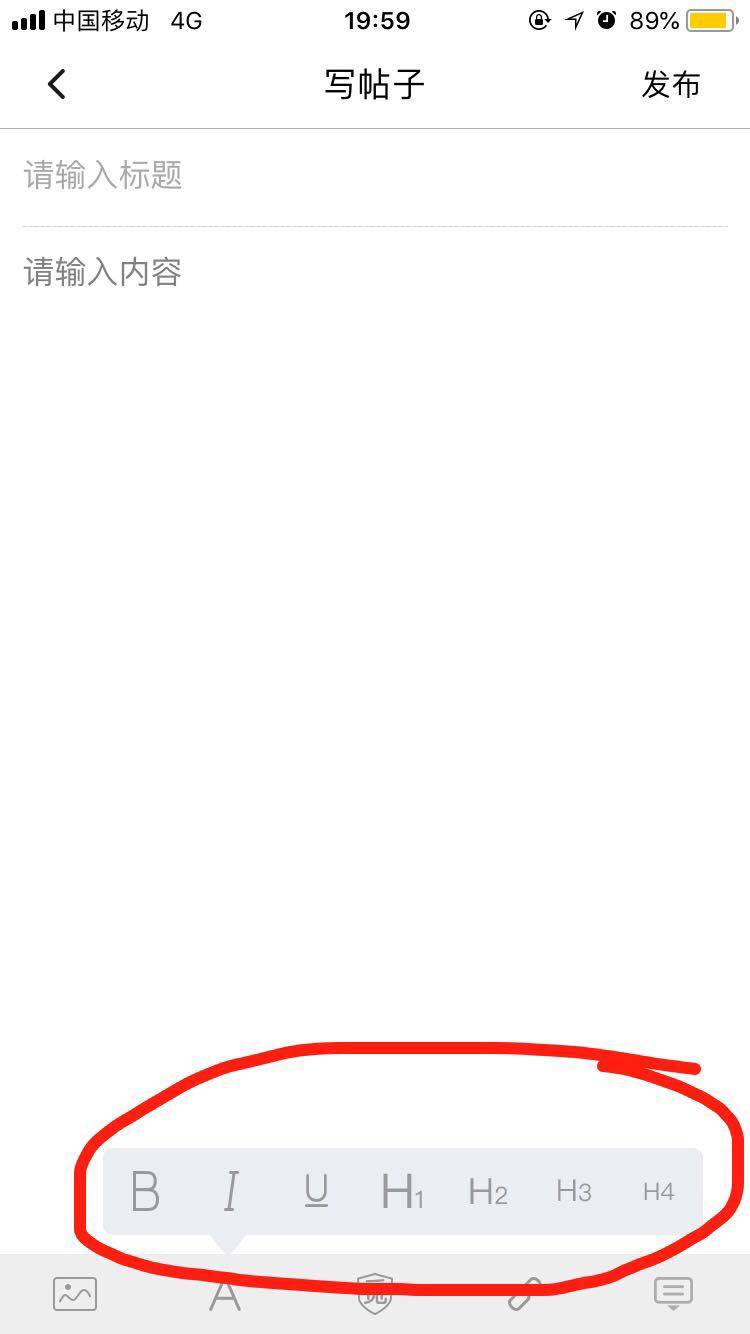Screen dimensions: 750x1334
Task: Insert an image from the toolbar
Action: (x=75, y=1294)
